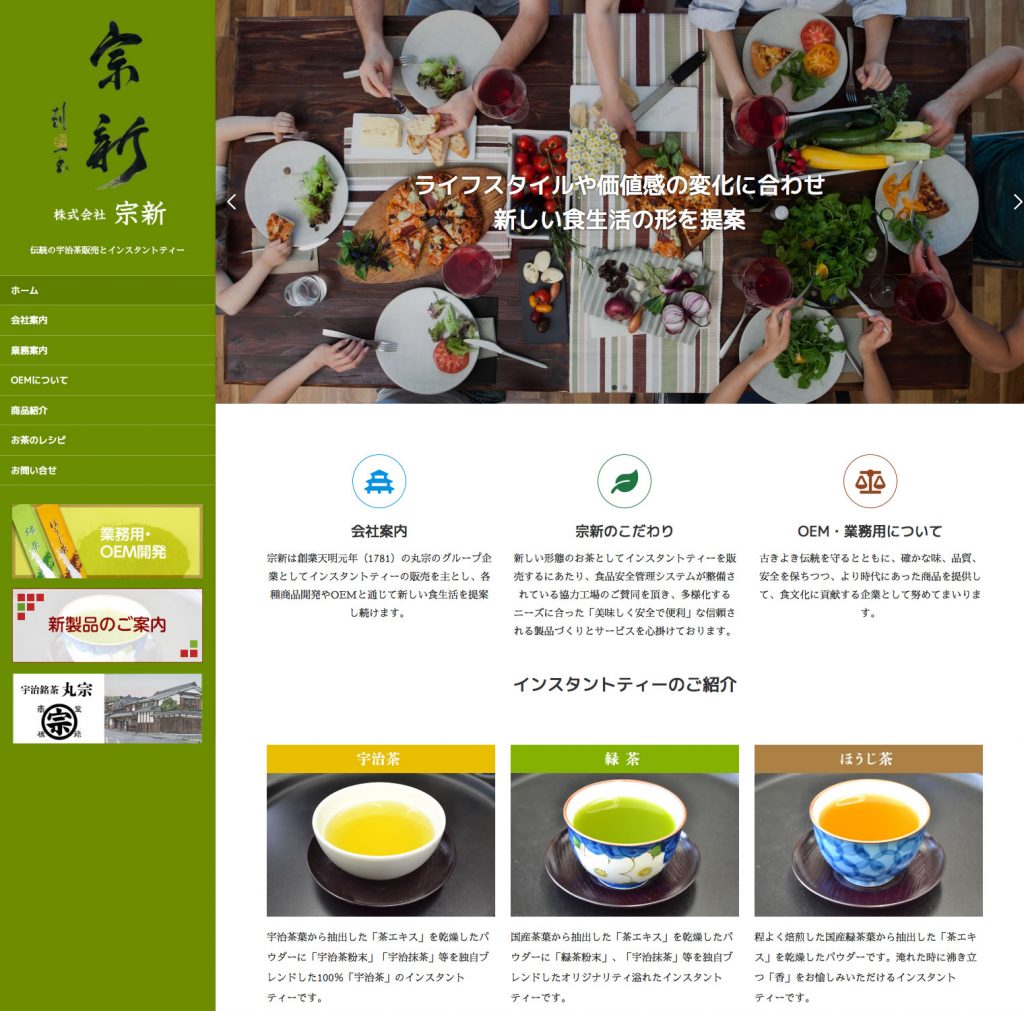Viewport: 1024px width, 1011px height.
Task: View お茶のレシピ from the menu
Action: click(x=38, y=440)
